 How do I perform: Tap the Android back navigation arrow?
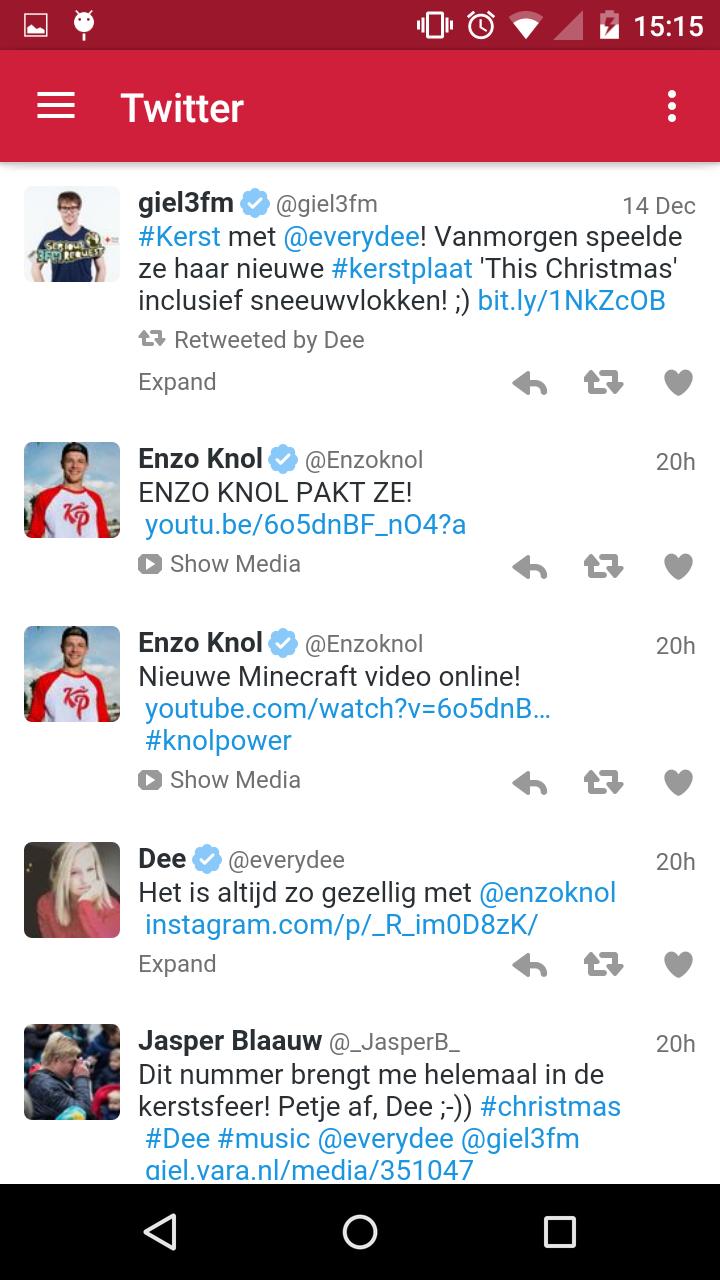tap(162, 1232)
